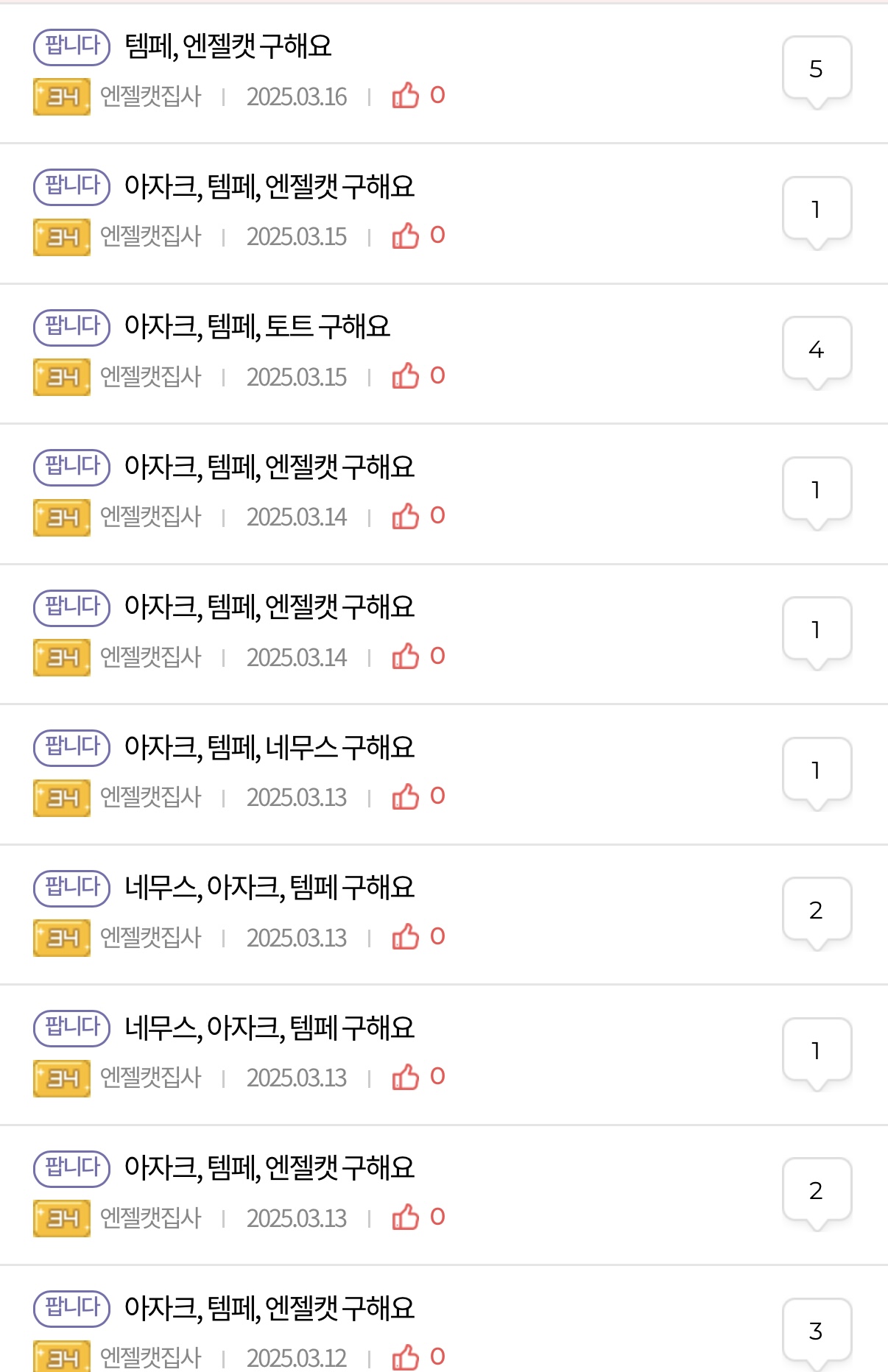Viewport: 888px width, 1372px height.
Task: Open 2025.03.12 post "아자크, 템페, 엔젤캣 구해요"
Action: click(269, 1308)
